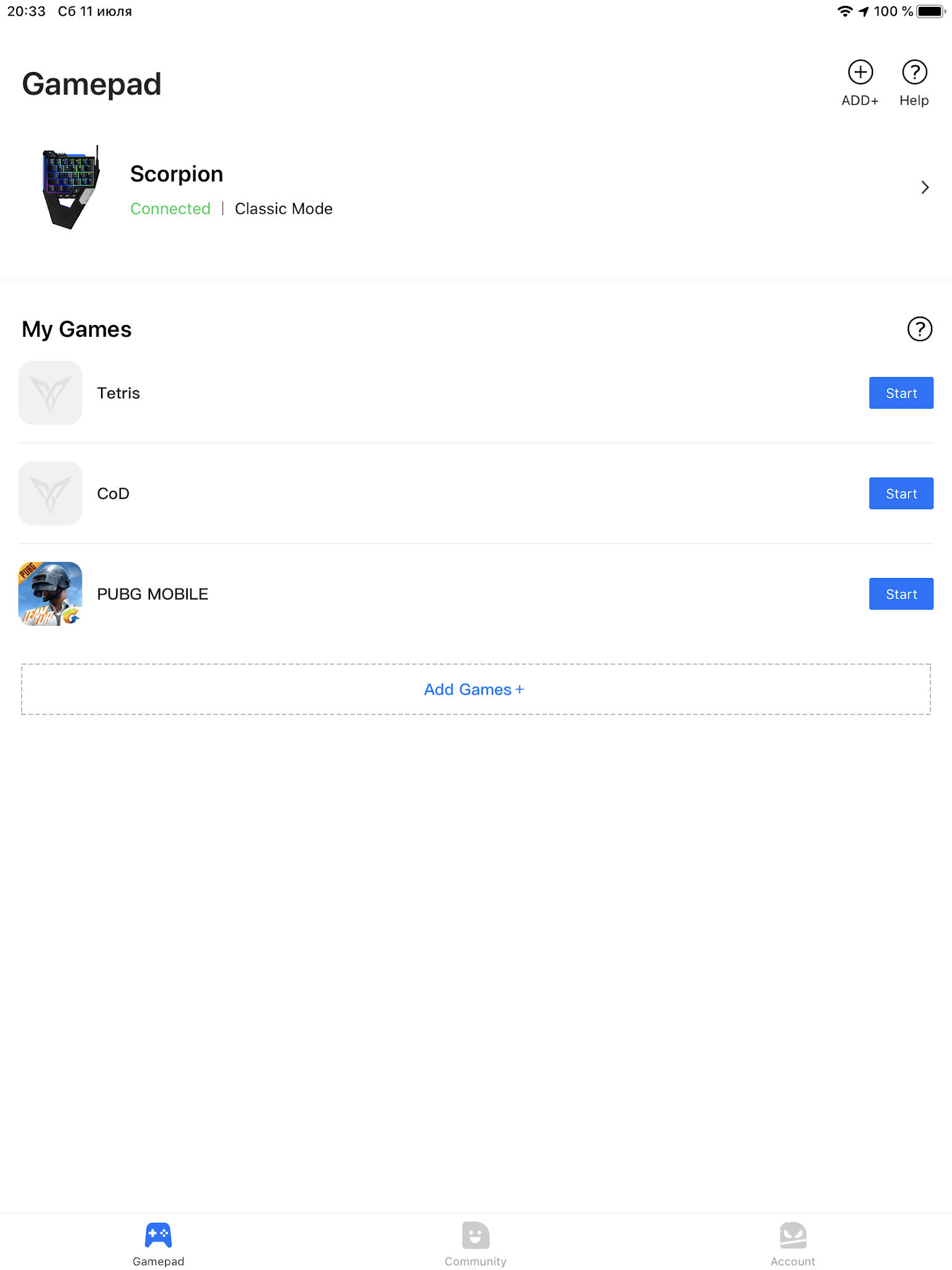Switch to the Community tab
Screen dimensions: 952x1270
coord(475,1244)
